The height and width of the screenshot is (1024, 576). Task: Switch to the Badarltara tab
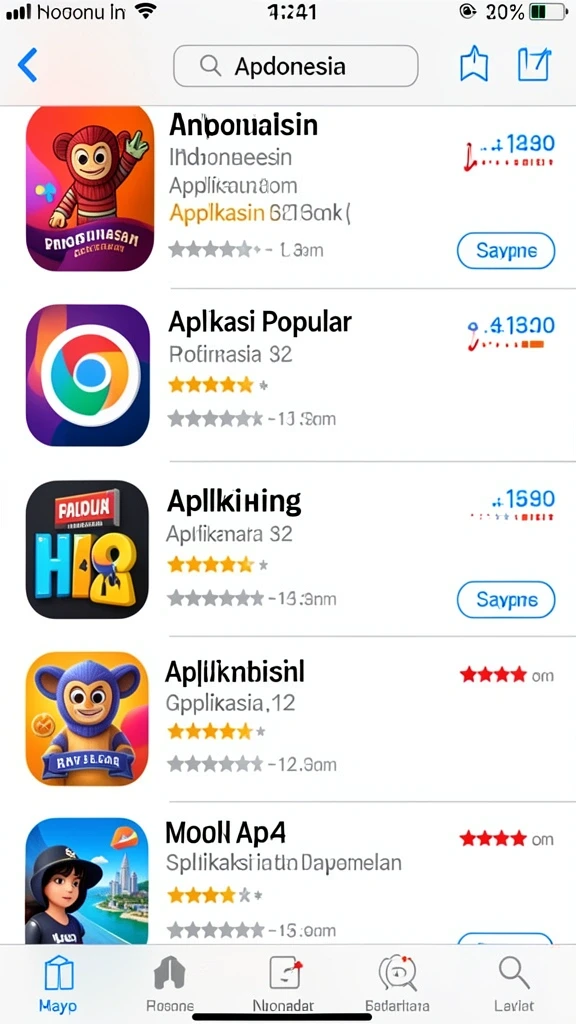[x=397, y=983]
